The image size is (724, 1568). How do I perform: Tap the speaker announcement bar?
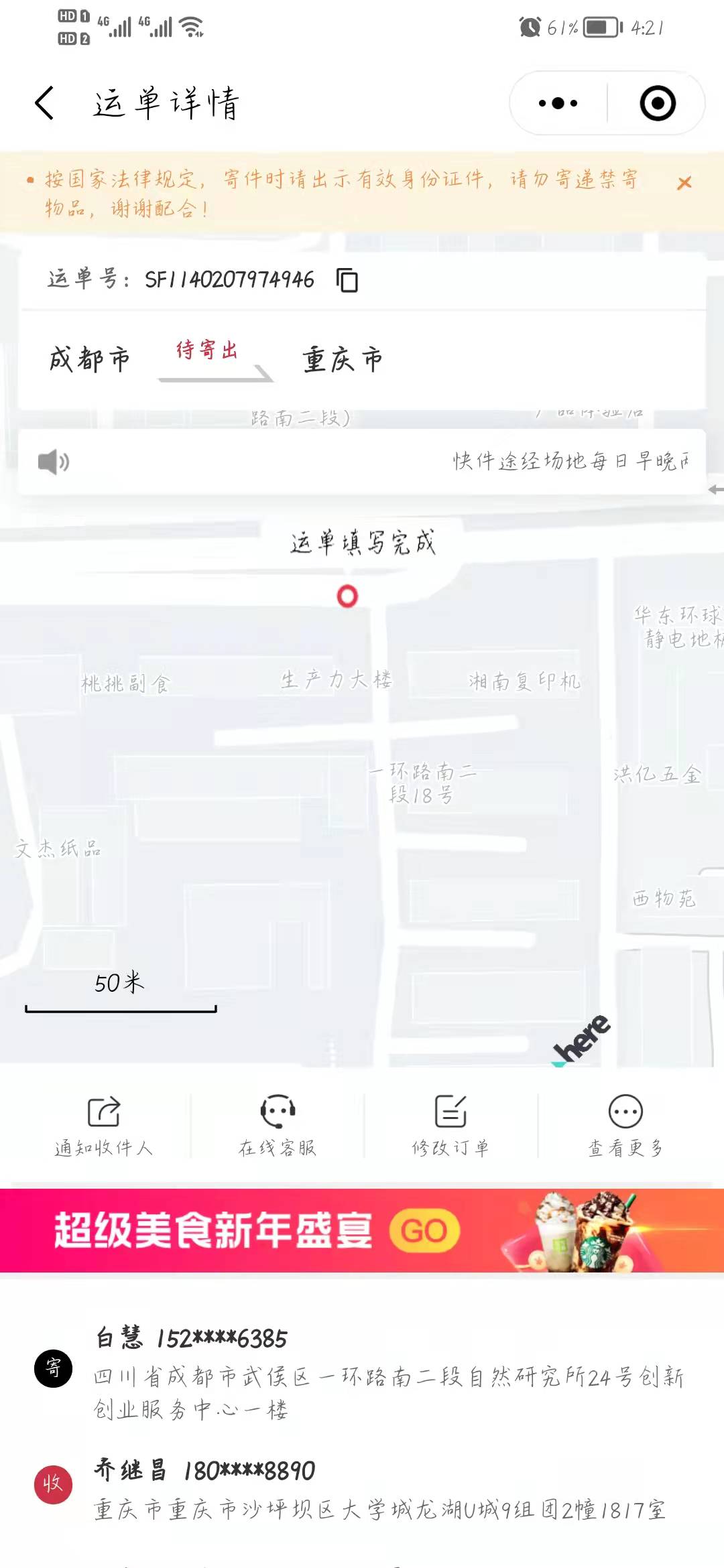tap(362, 462)
